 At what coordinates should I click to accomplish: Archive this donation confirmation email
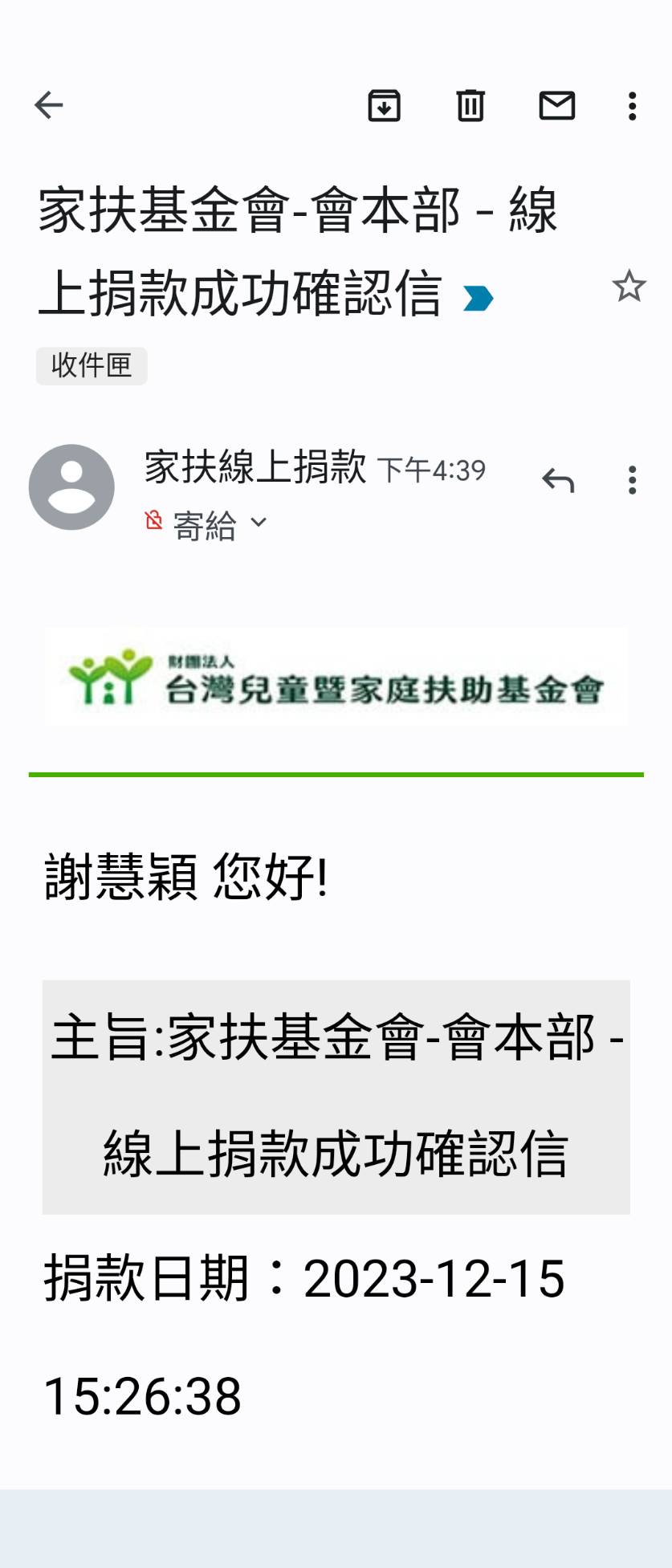pos(384,105)
